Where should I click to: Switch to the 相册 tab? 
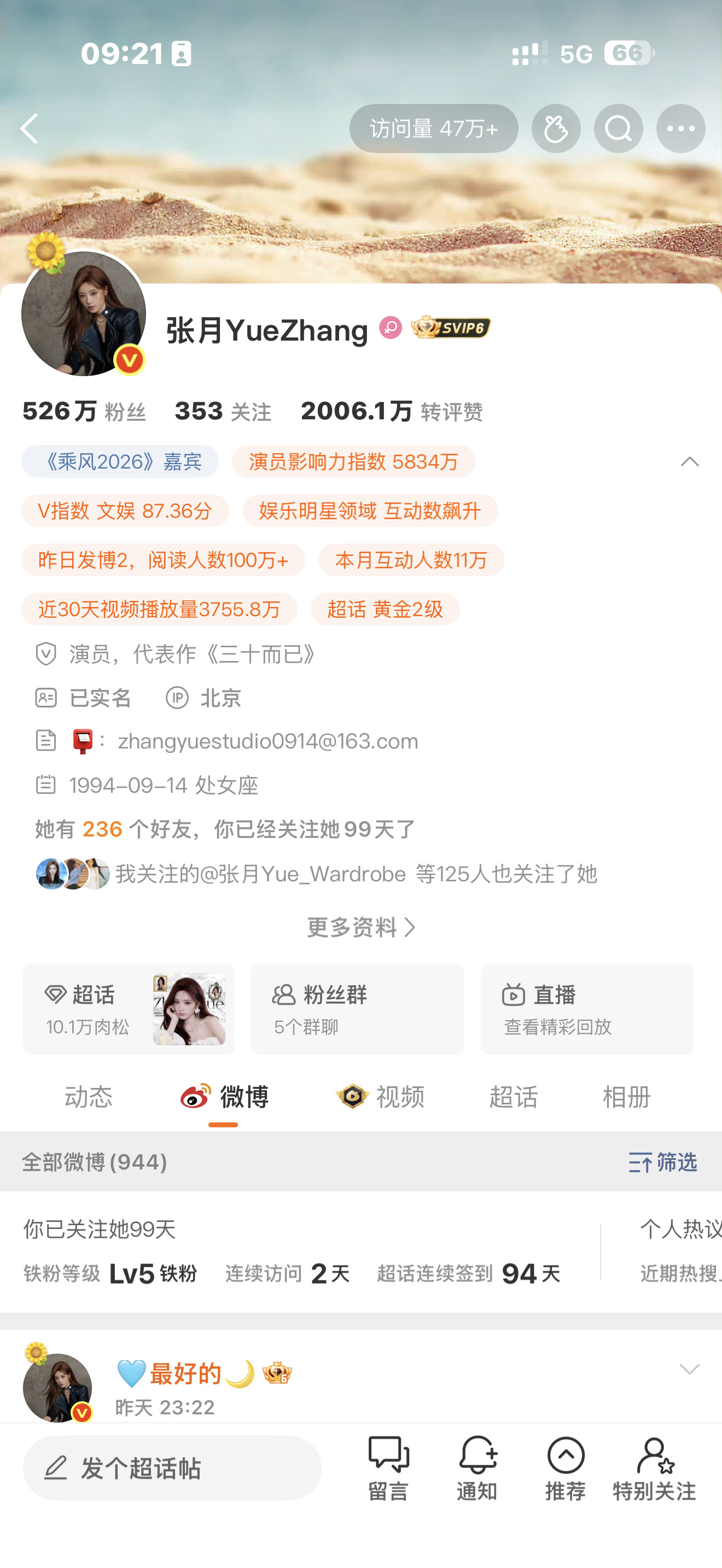[x=626, y=1097]
